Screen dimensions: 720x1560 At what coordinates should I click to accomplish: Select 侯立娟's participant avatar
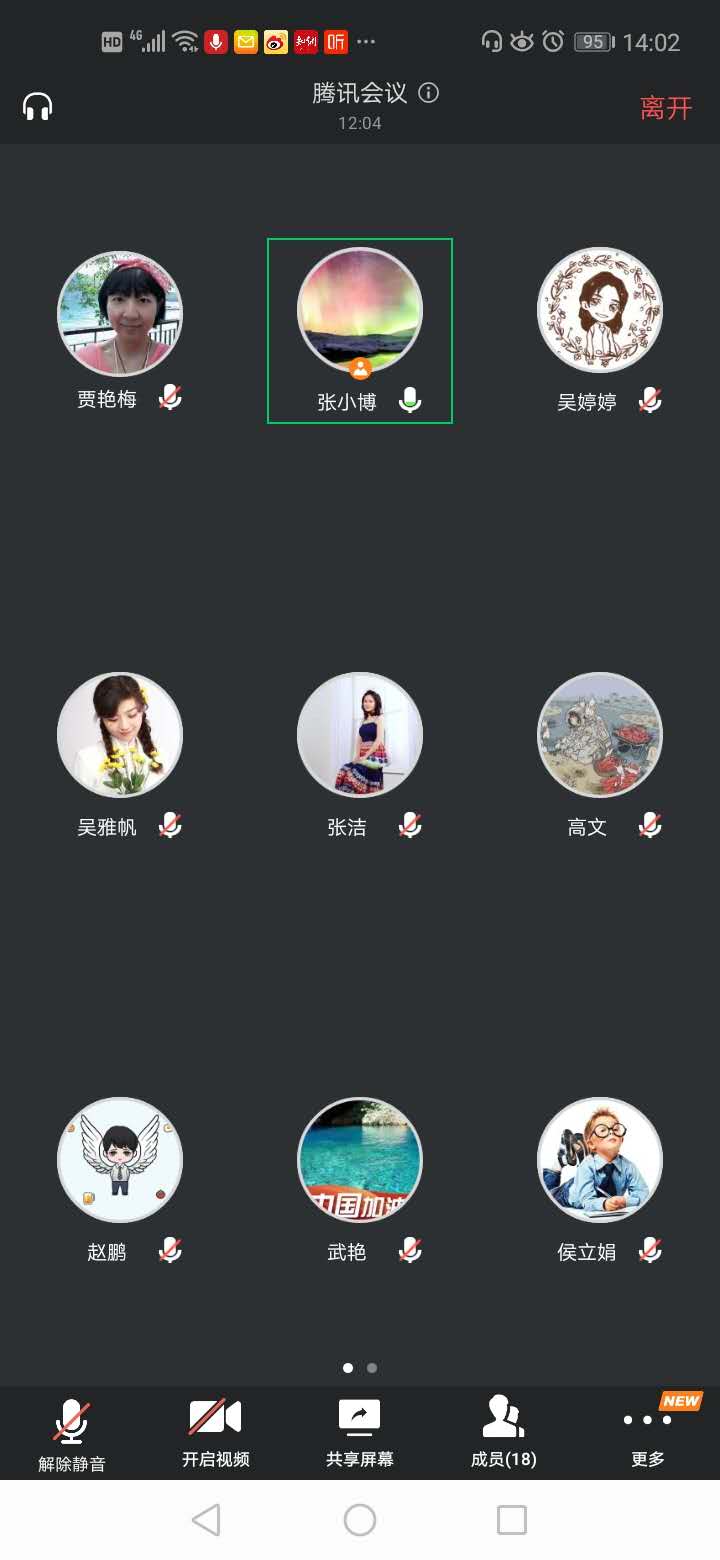600,1160
